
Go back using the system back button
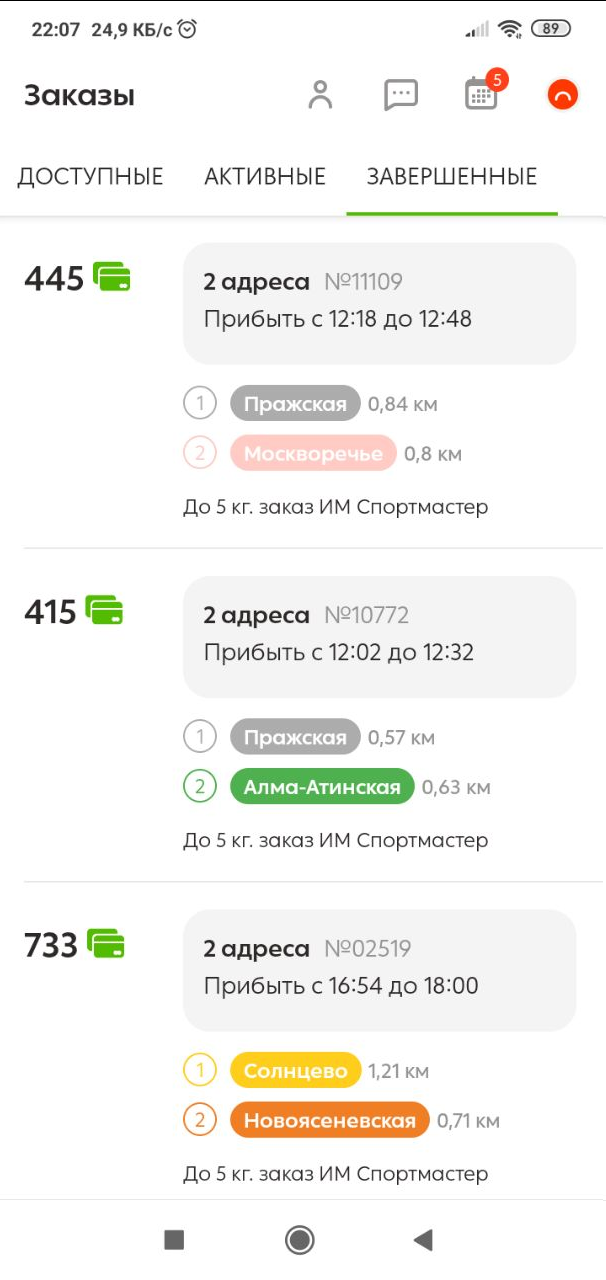coord(423,1240)
